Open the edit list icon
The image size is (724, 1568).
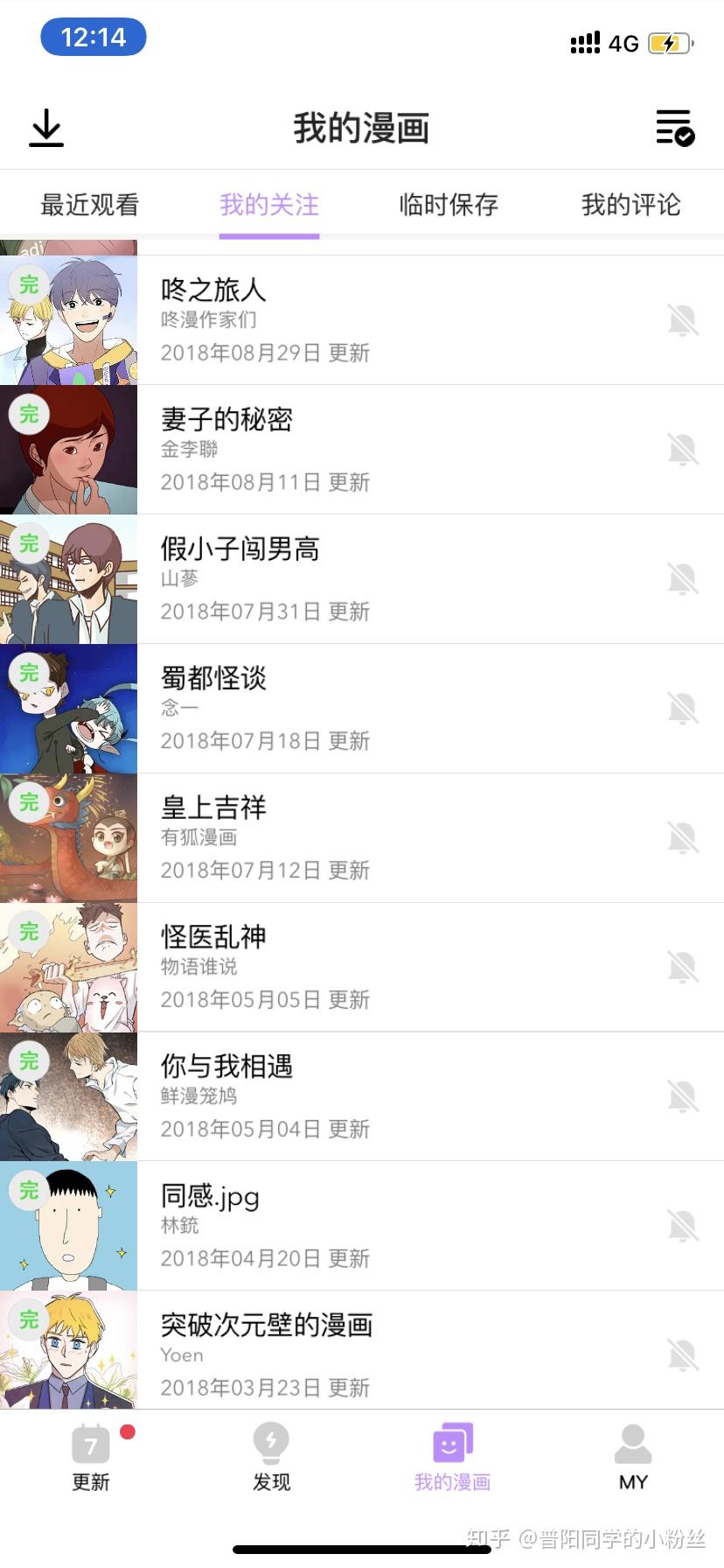[x=674, y=128]
